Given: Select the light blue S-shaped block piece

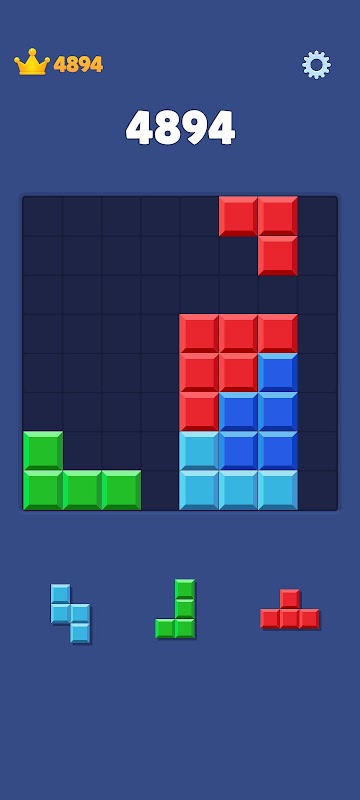Looking at the screenshot, I should 70,613.
